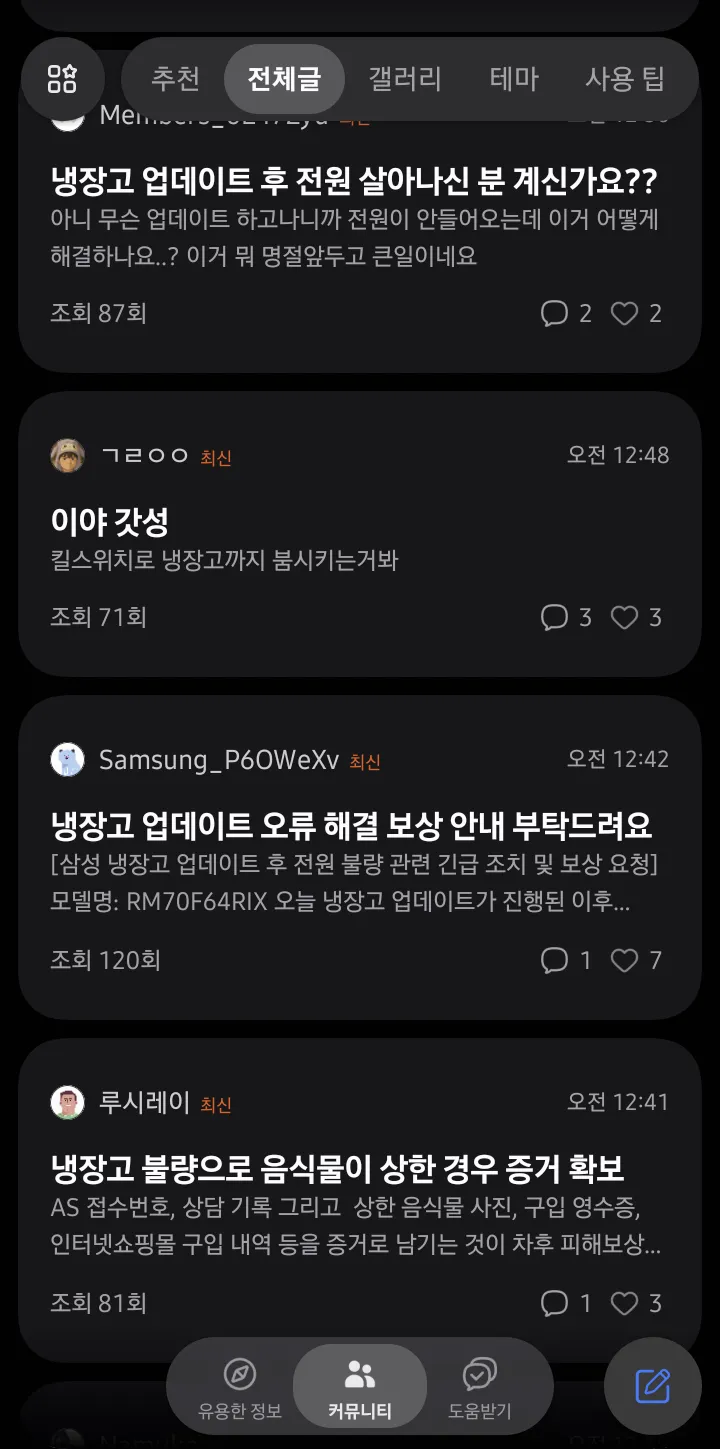
Task: Select the 커뮤니티 navigation tab
Action: point(360,1390)
